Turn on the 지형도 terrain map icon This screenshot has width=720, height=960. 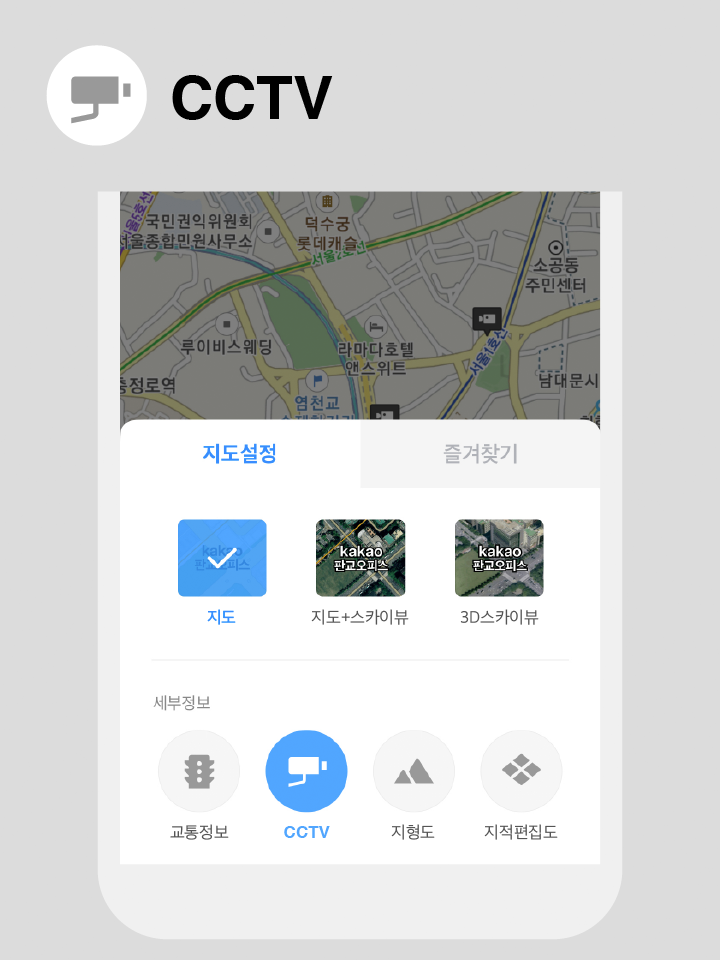pos(414,770)
